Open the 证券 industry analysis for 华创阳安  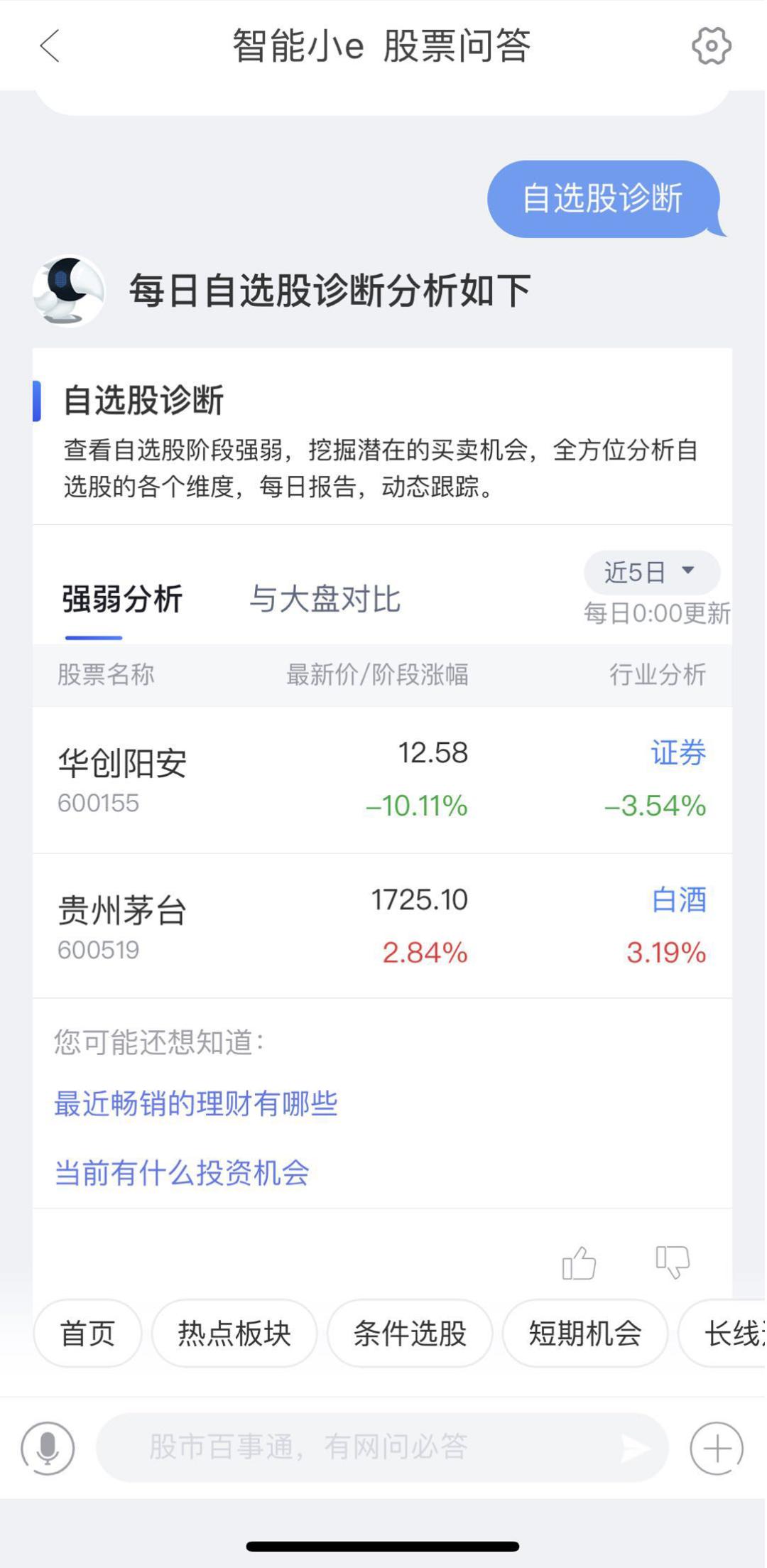(678, 755)
